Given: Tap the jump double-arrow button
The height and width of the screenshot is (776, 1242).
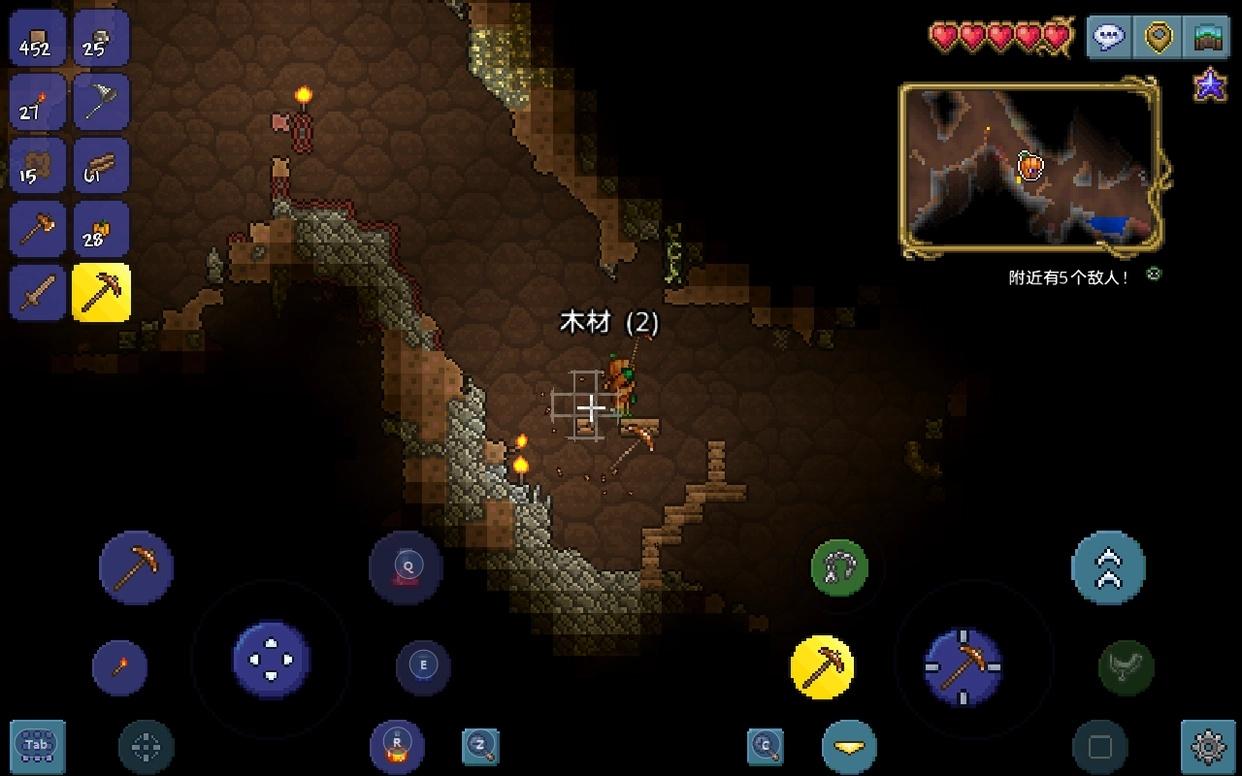Looking at the screenshot, I should [x=1108, y=568].
